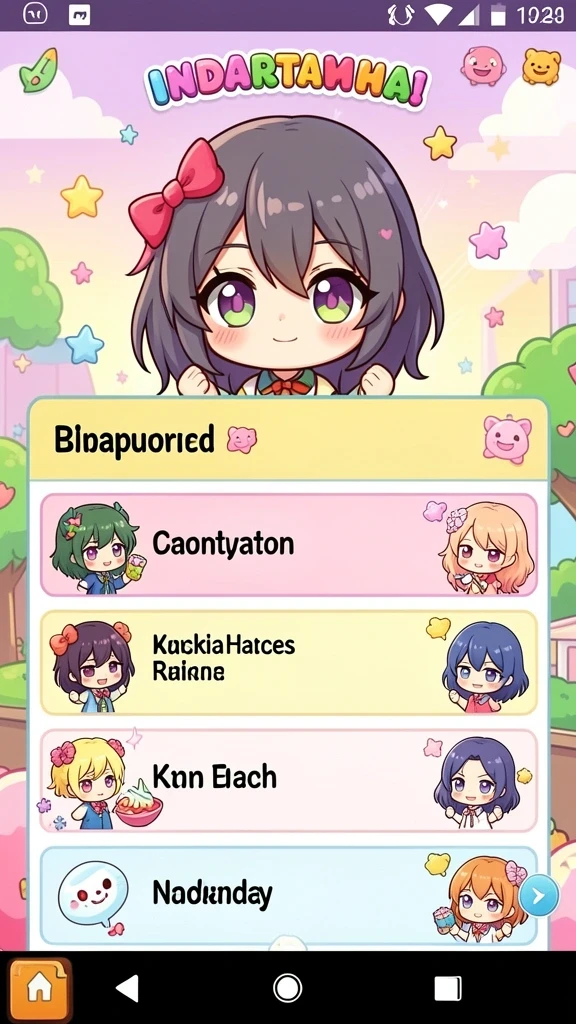Viewport: 576px width, 1024px height.
Task: Open the yellow bear face icon at top
Action: (x=541, y=66)
